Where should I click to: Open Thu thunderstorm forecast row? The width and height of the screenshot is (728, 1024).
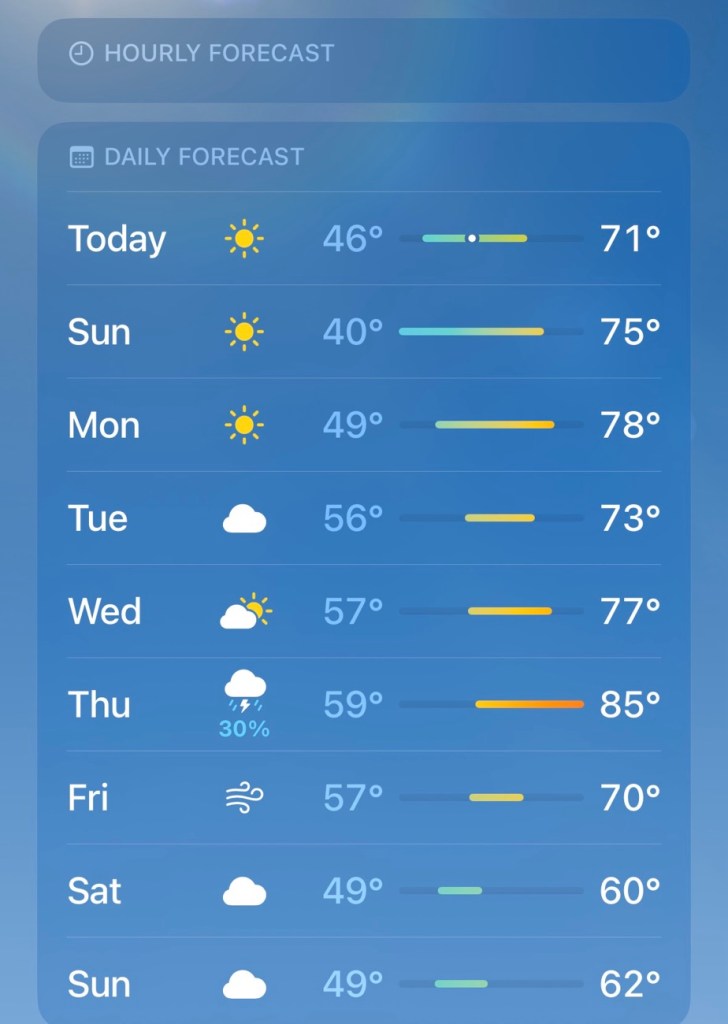point(363,705)
